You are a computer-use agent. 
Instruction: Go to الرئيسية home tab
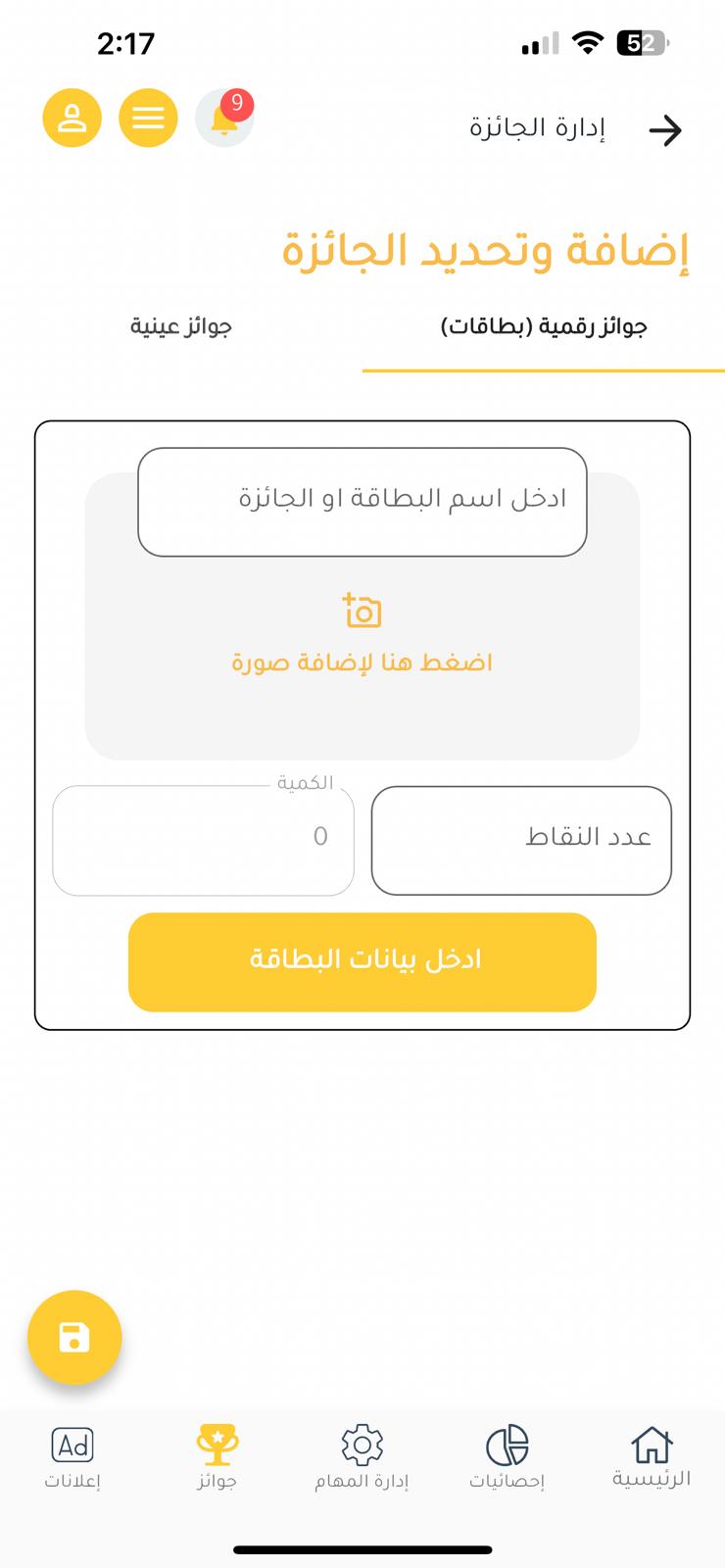[x=652, y=1456]
